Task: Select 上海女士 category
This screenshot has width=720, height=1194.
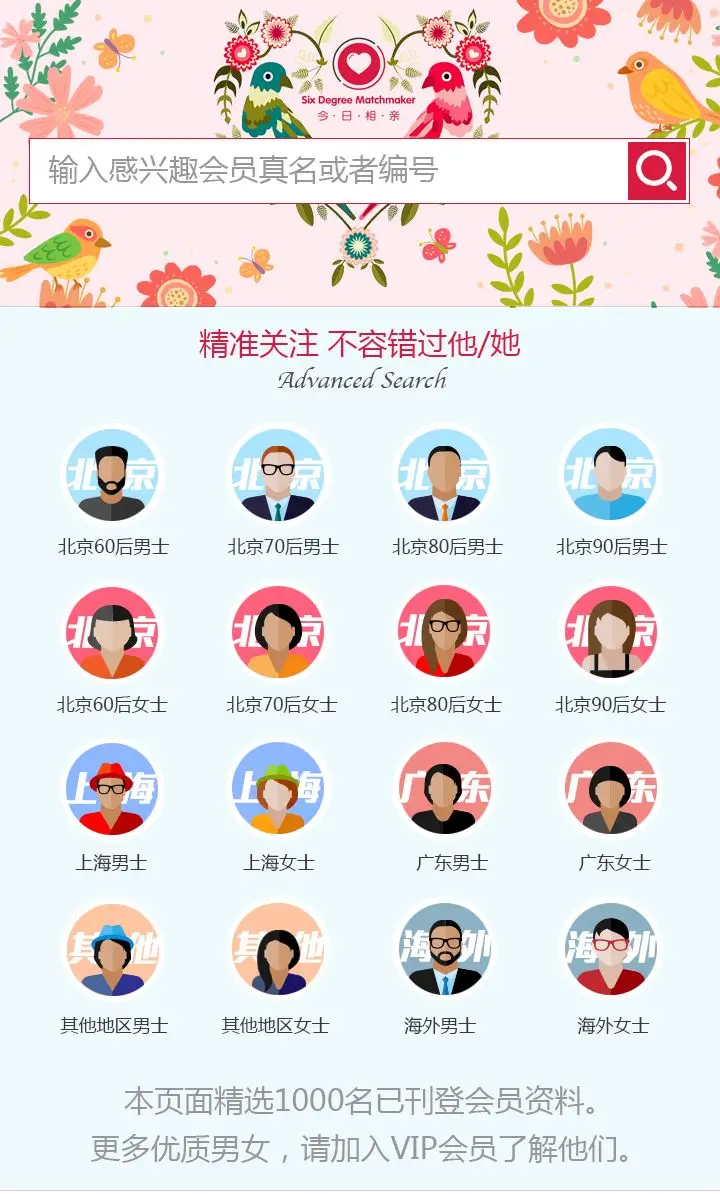Action: coord(278,790)
